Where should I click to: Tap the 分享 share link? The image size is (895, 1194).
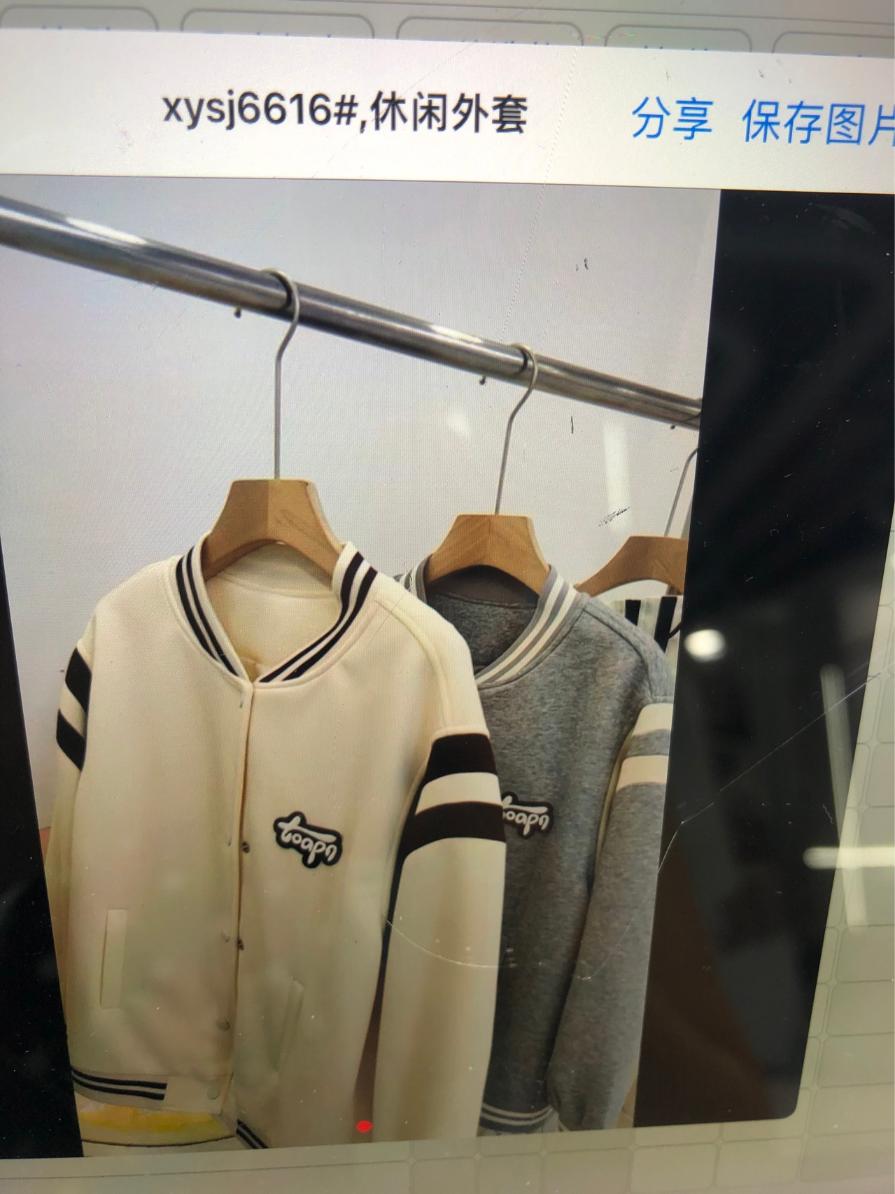click(671, 119)
